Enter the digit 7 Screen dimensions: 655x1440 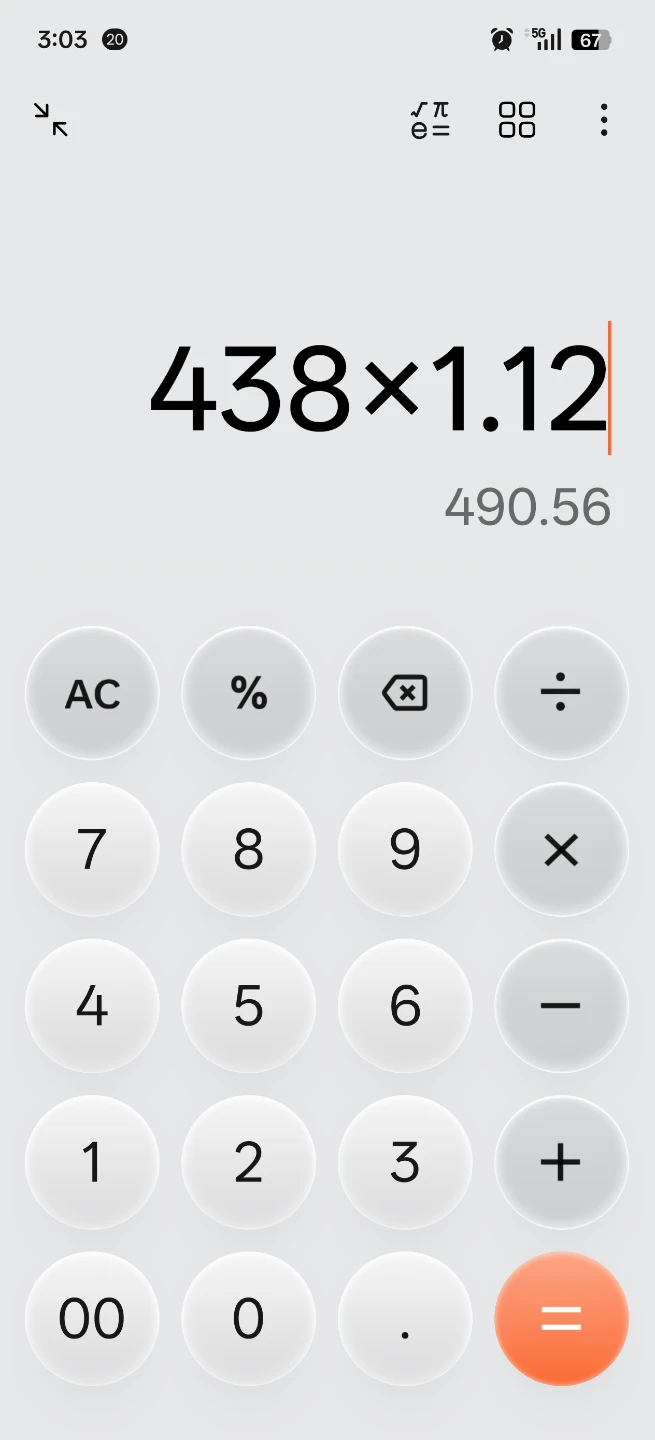pos(92,849)
